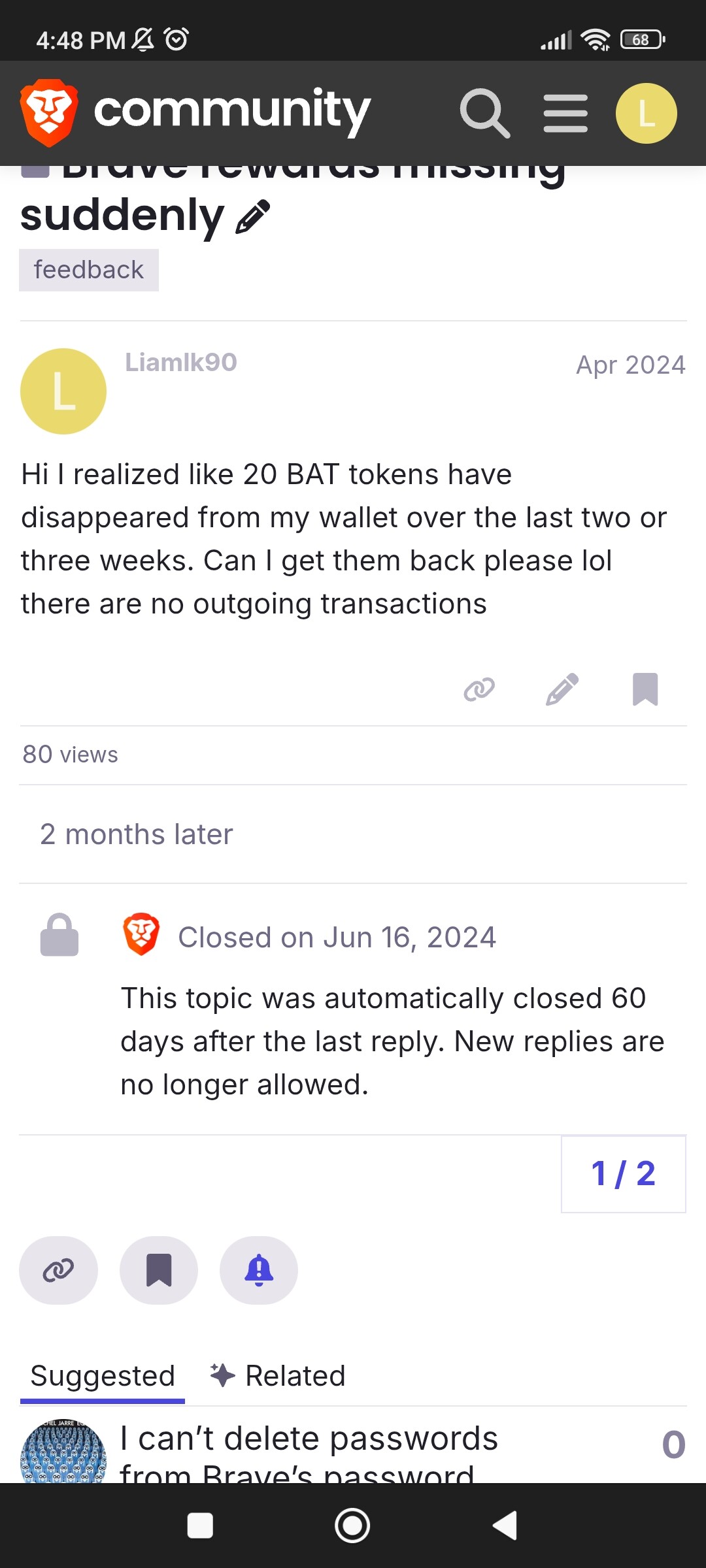Open the 1 / 2 post progress indicator
This screenshot has height=1568, width=706.
624,1174
